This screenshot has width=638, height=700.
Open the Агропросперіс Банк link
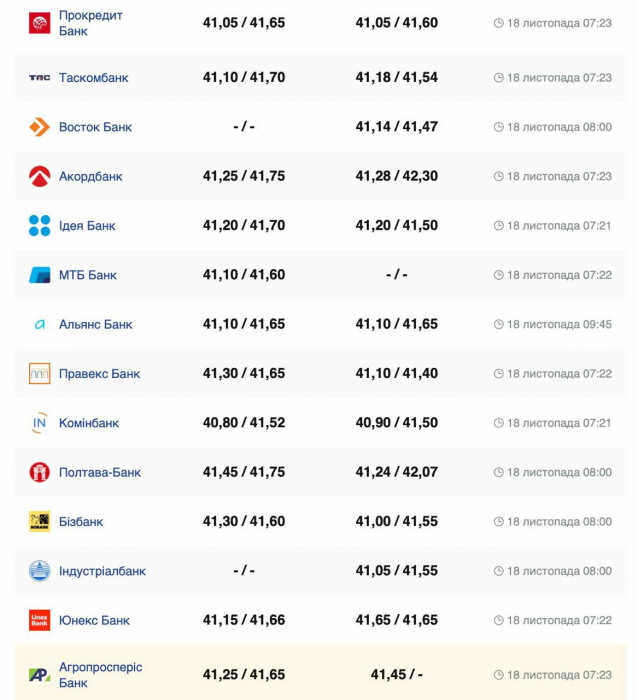tap(100, 675)
